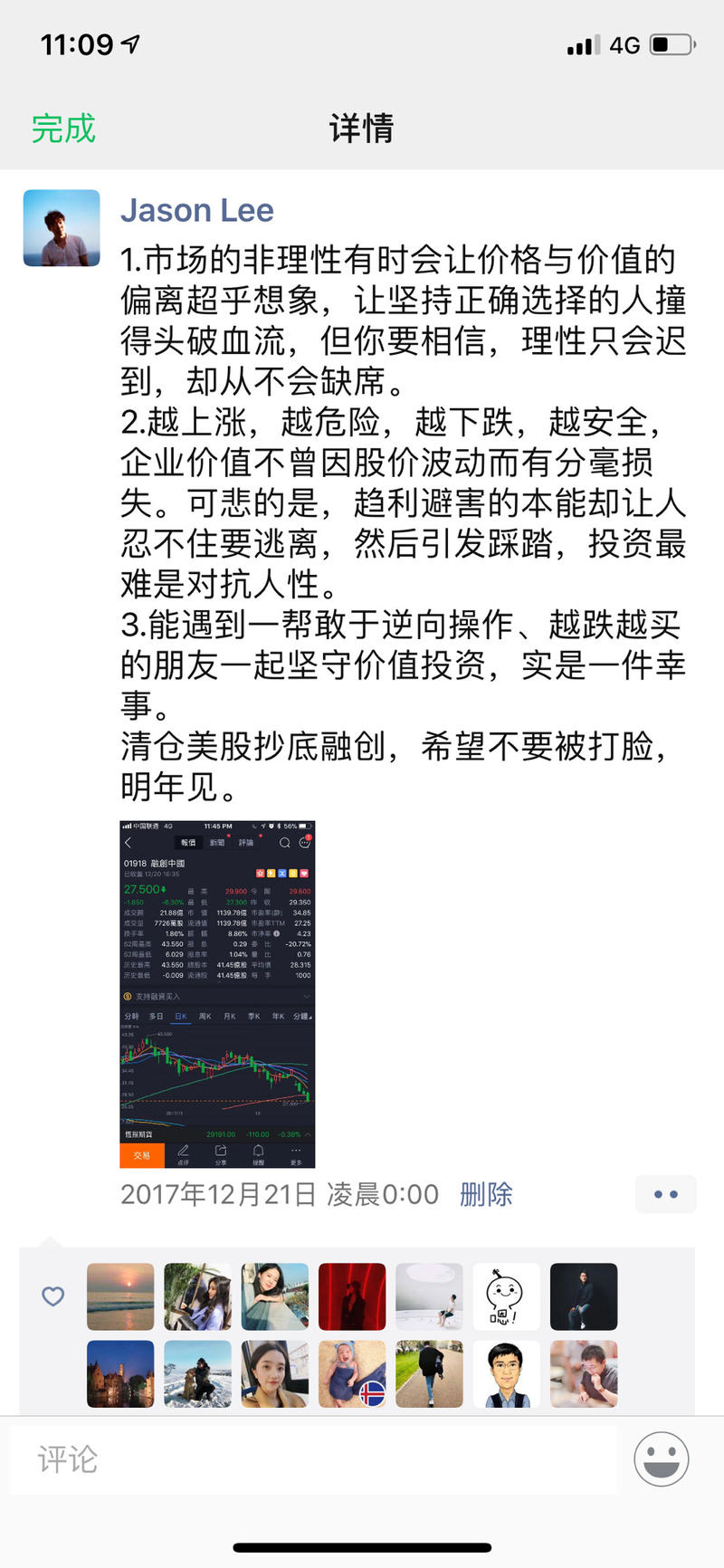The image size is (724, 1568).
Task: Tap the search magnifier in the stock app header
Action: [284, 842]
